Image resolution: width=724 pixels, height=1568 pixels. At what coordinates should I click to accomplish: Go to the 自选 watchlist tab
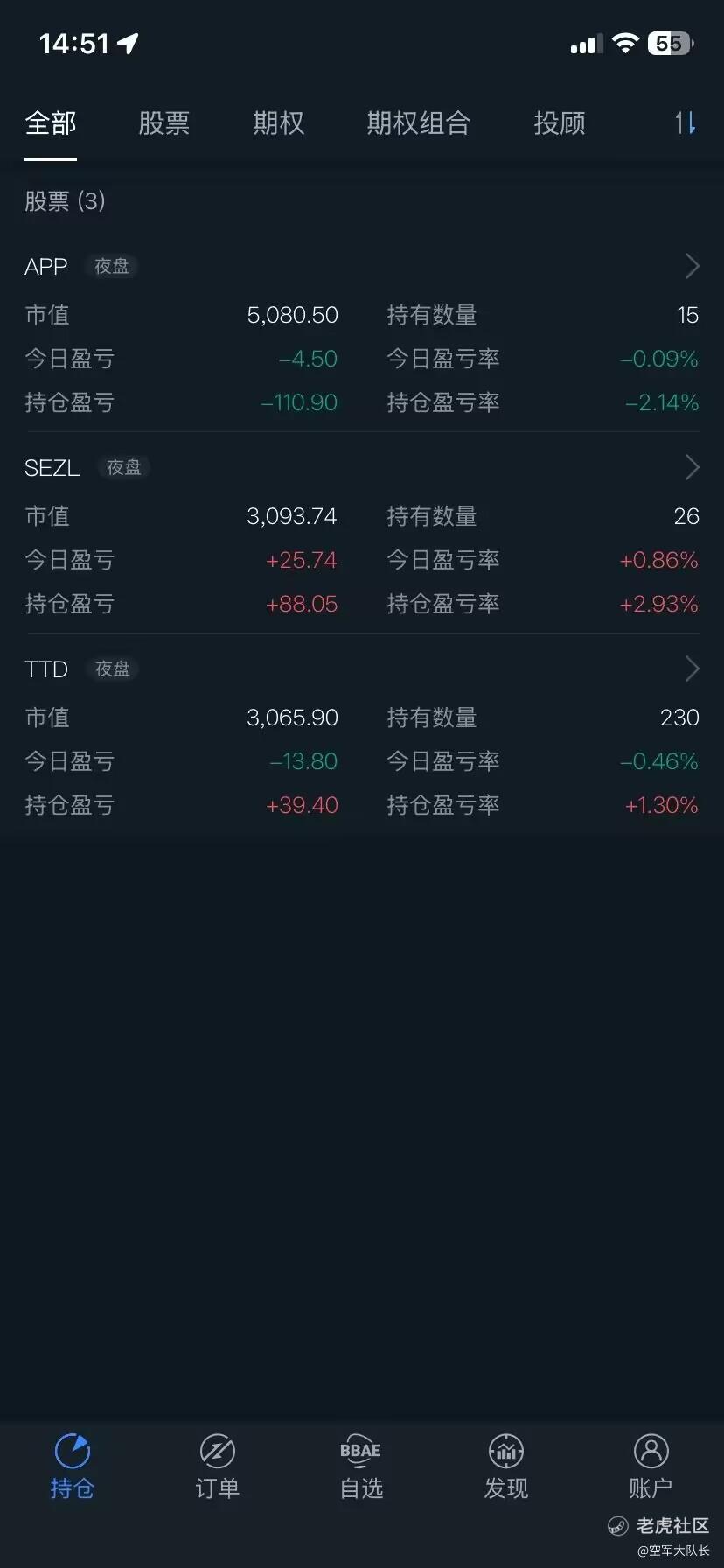(x=361, y=1466)
